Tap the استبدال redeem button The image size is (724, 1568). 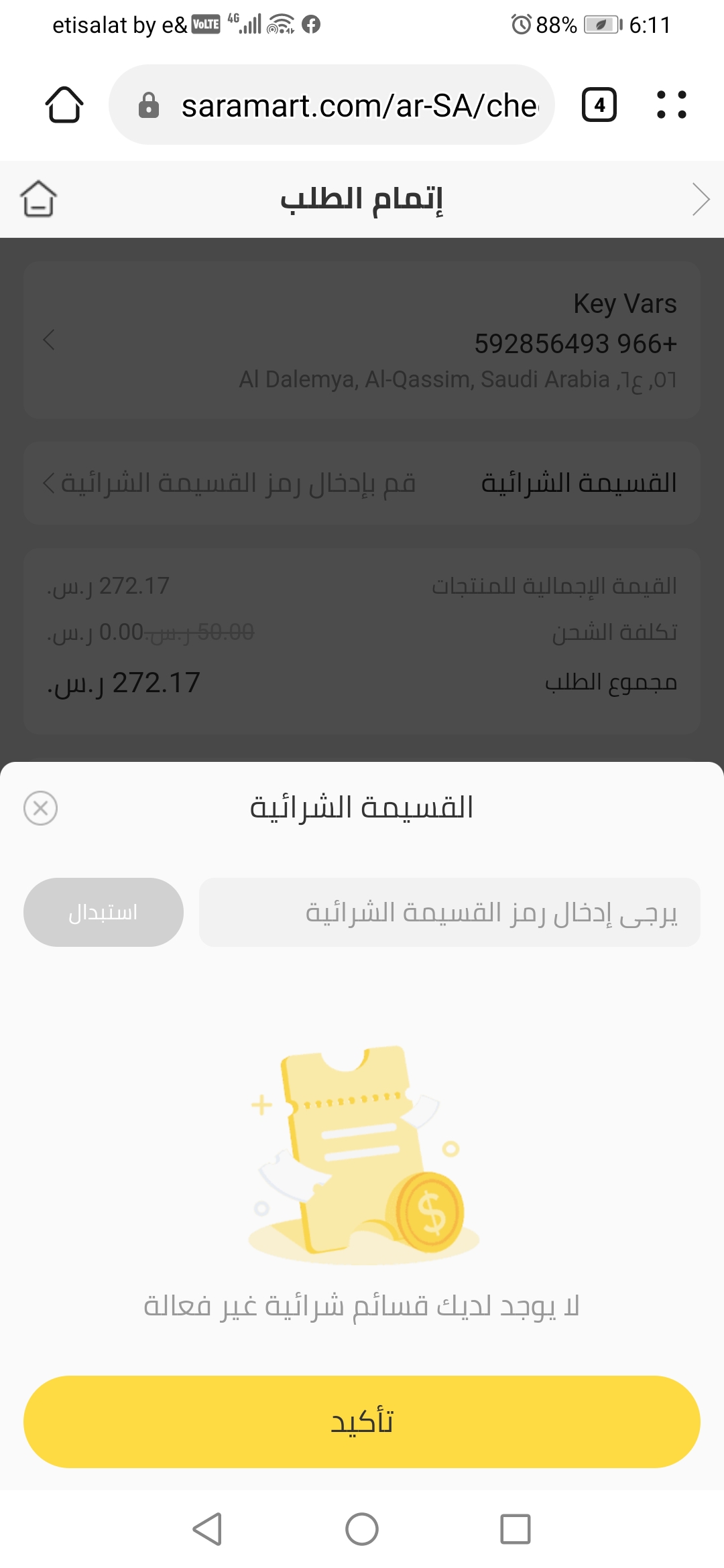coord(103,912)
